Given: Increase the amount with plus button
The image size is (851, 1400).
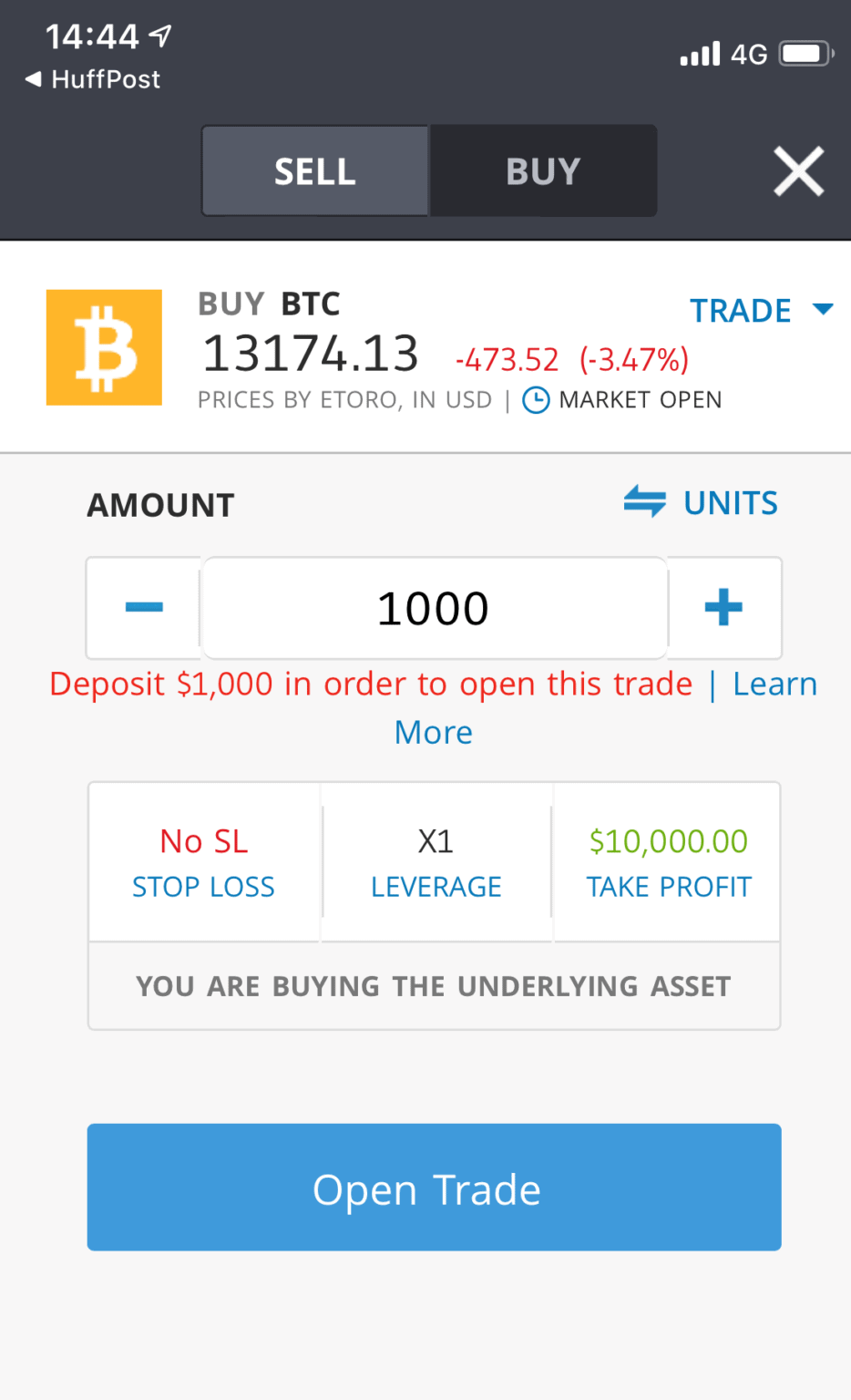Looking at the screenshot, I should click(x=724, y=608).
